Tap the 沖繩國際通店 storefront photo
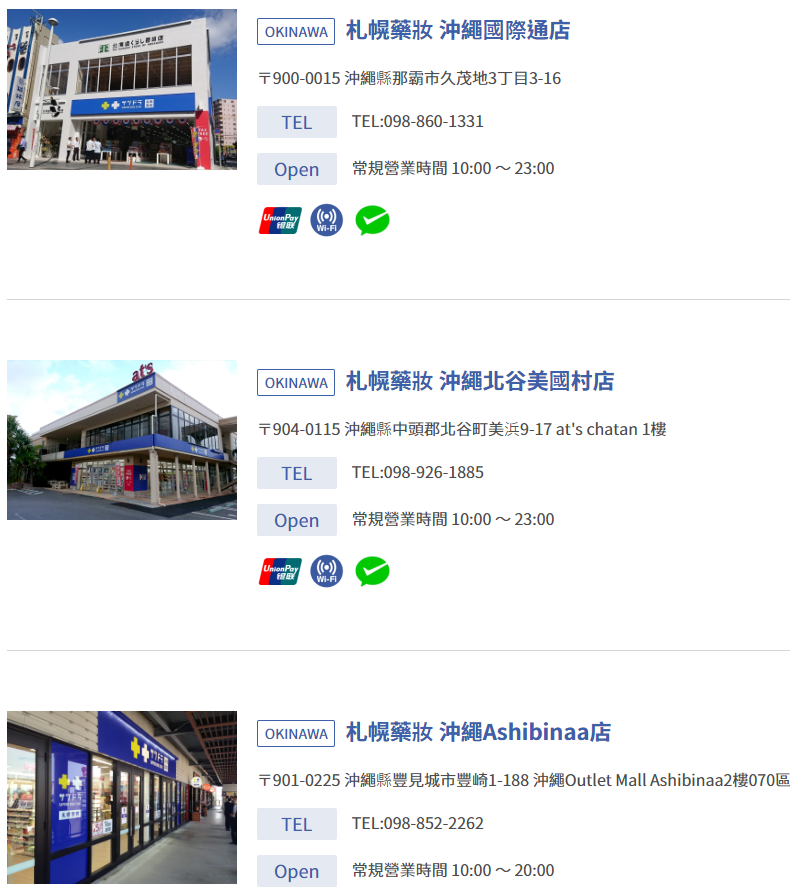Viewport: 790px width, 891px height. point(122,90)
